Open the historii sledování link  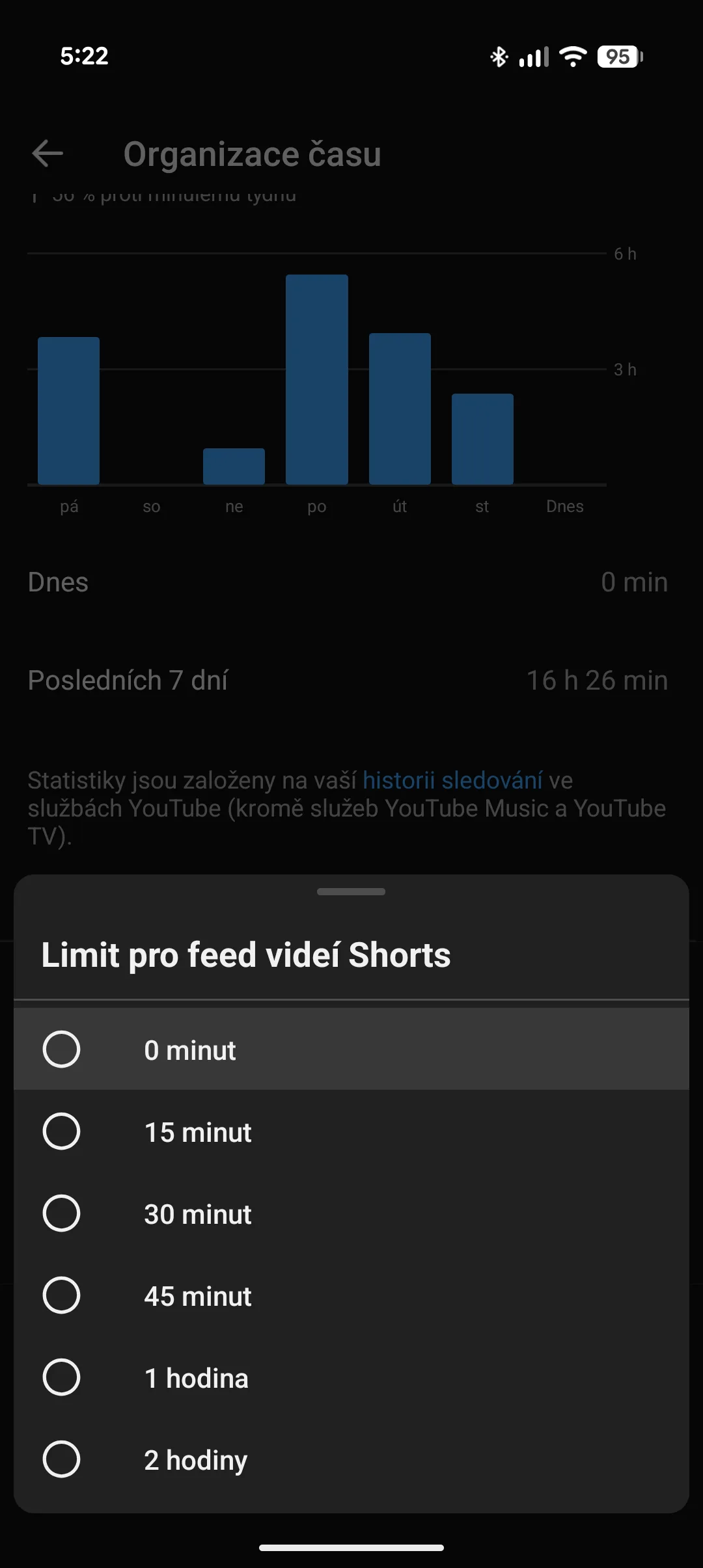point(452,780)
